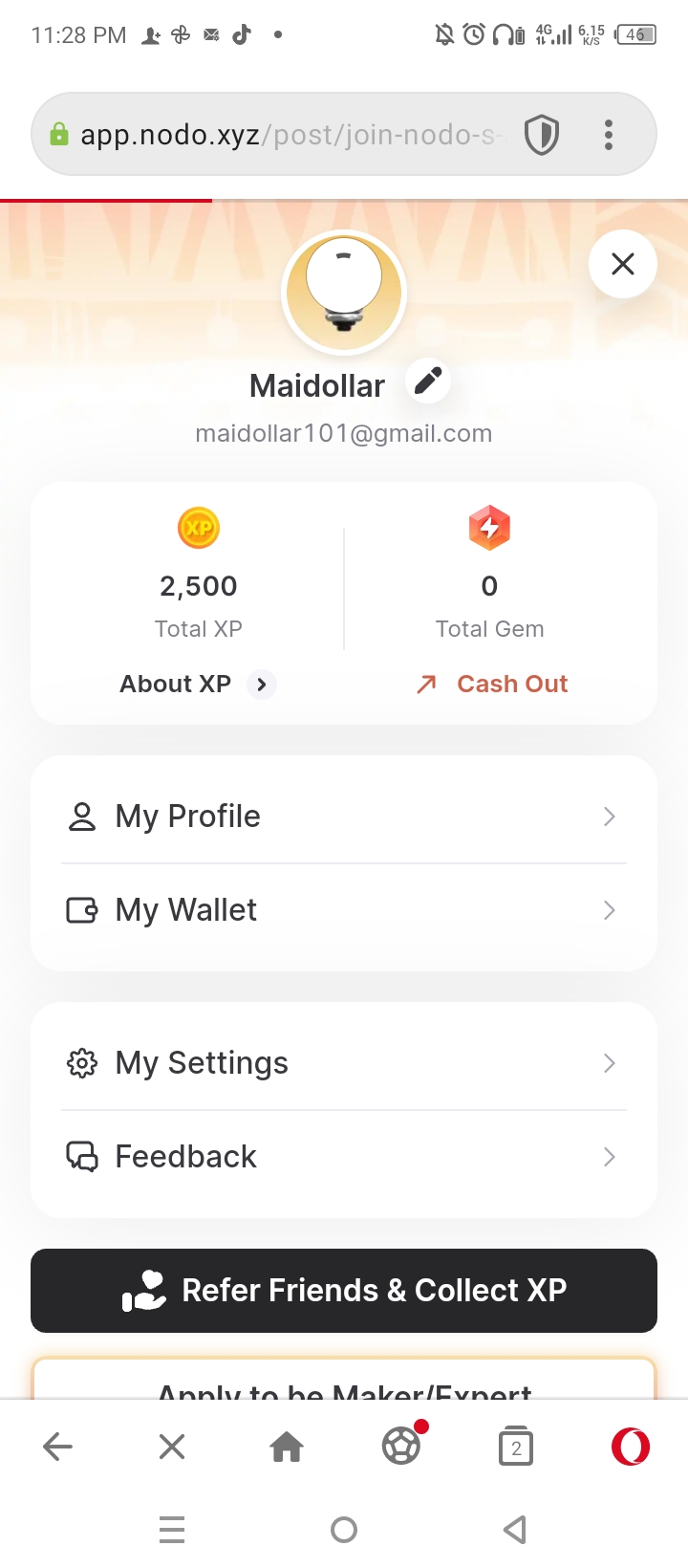Open the football icon in browser toolbar

click(x=401, y=1447)
